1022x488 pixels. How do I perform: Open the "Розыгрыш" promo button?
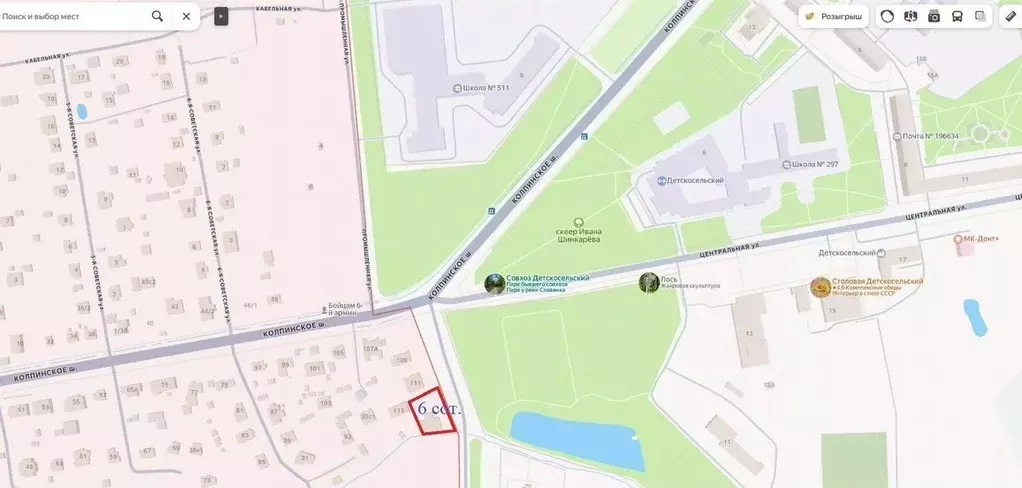(x=833, y=16)
